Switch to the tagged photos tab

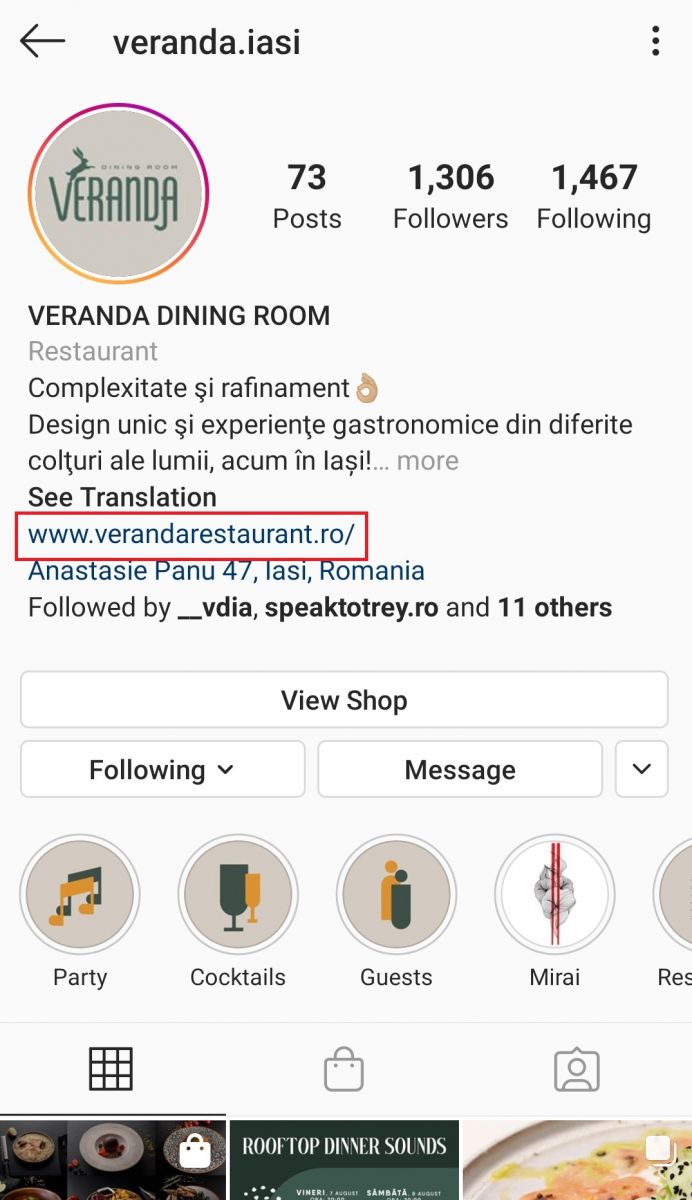pos(576,1070)
